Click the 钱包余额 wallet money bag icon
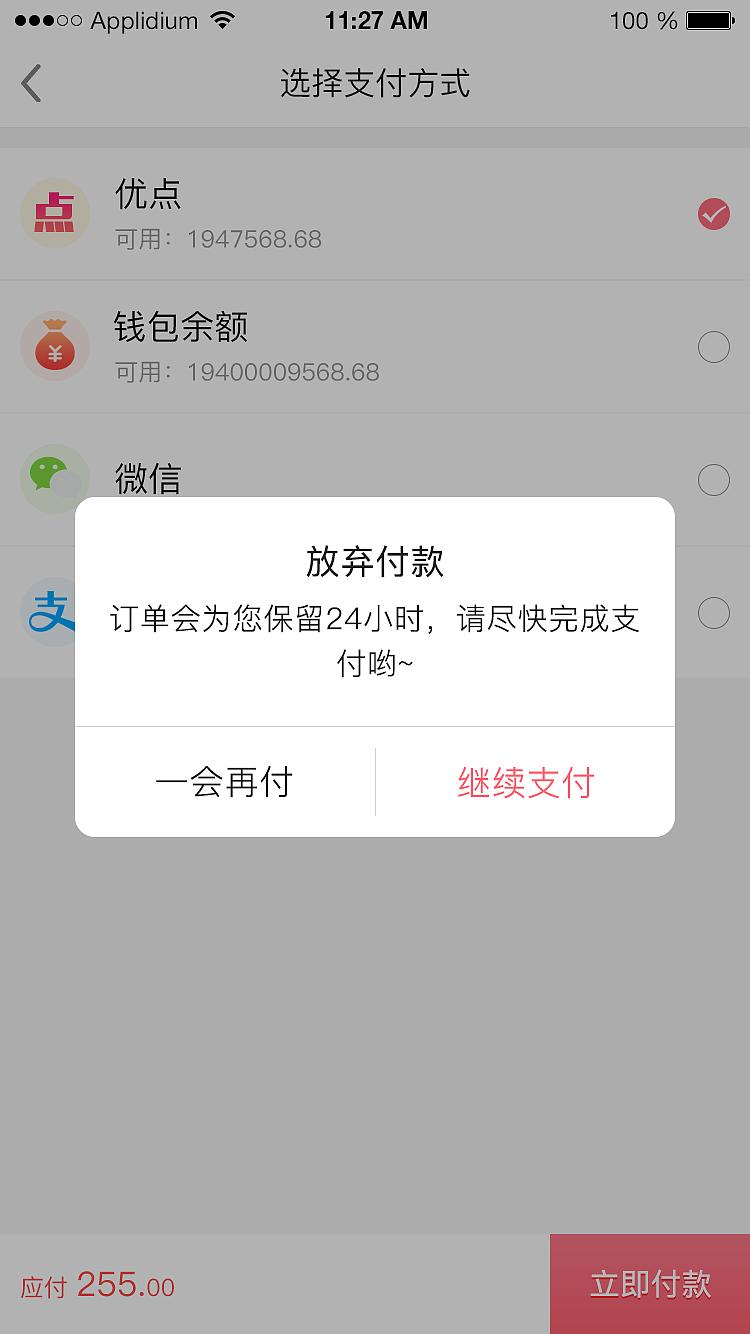The width and height of the screenshot is (750, 1334). 55,347
